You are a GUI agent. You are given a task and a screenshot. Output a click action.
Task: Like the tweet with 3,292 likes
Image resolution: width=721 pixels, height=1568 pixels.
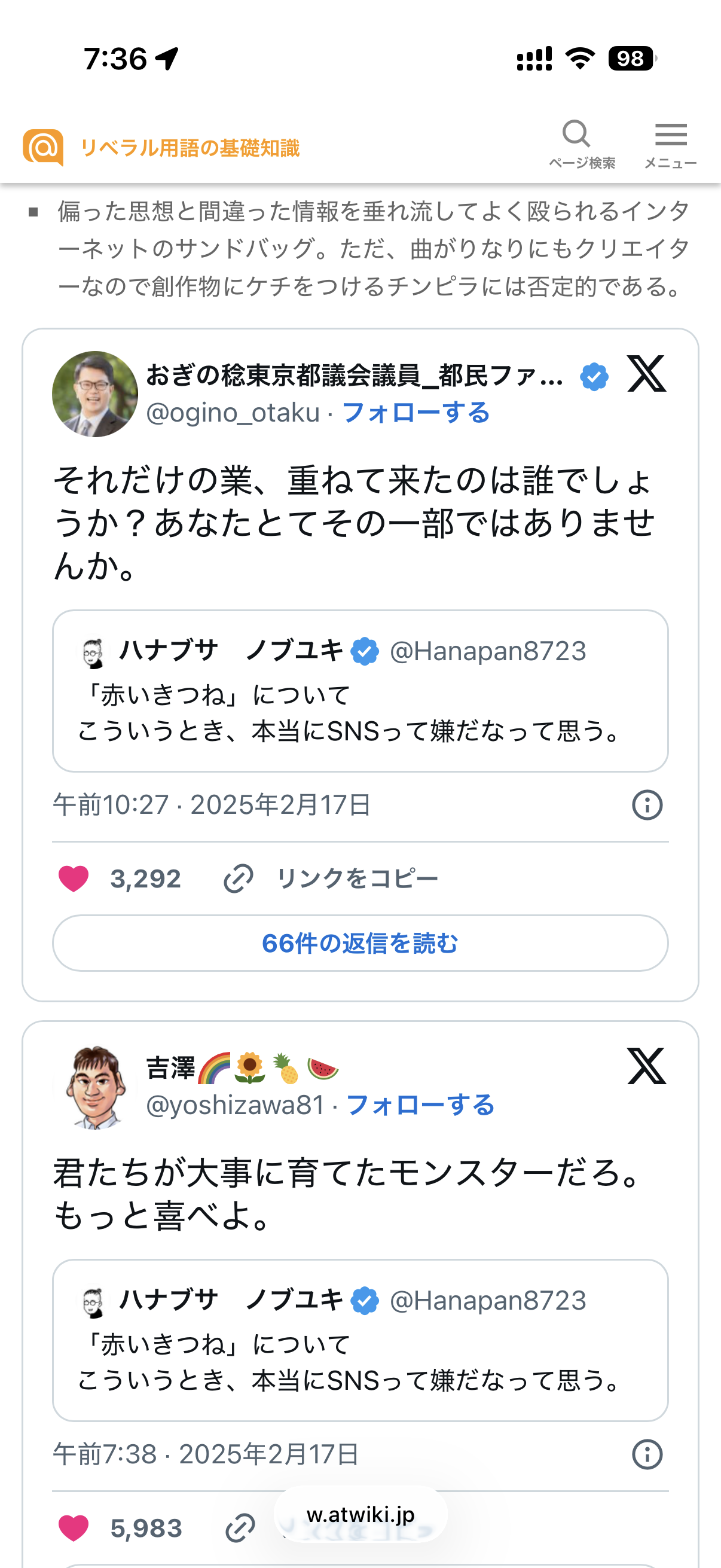coord(74,878)
